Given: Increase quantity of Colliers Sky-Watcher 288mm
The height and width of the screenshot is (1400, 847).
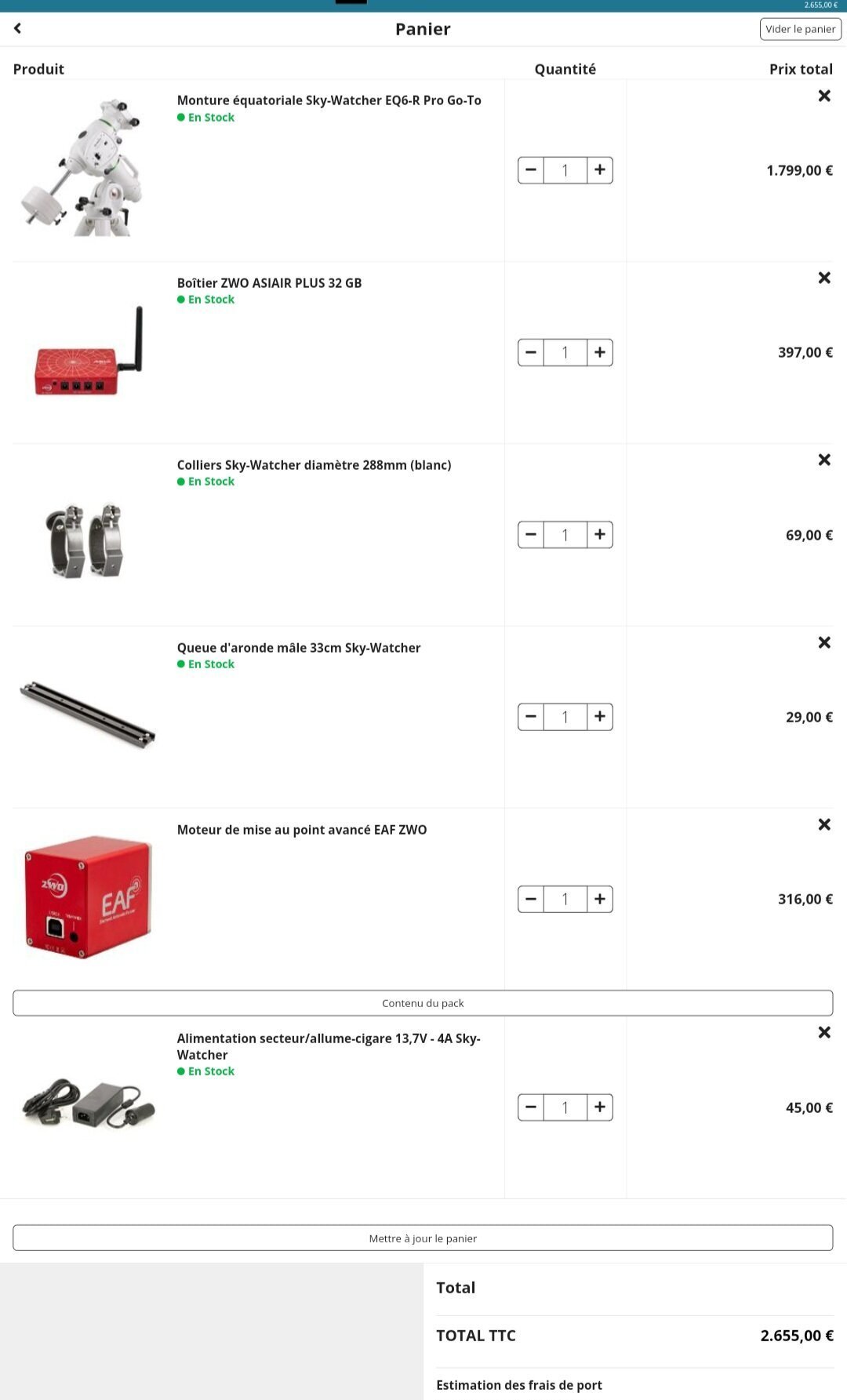Looking at the screenshot, I should click(x=600, y=535).
